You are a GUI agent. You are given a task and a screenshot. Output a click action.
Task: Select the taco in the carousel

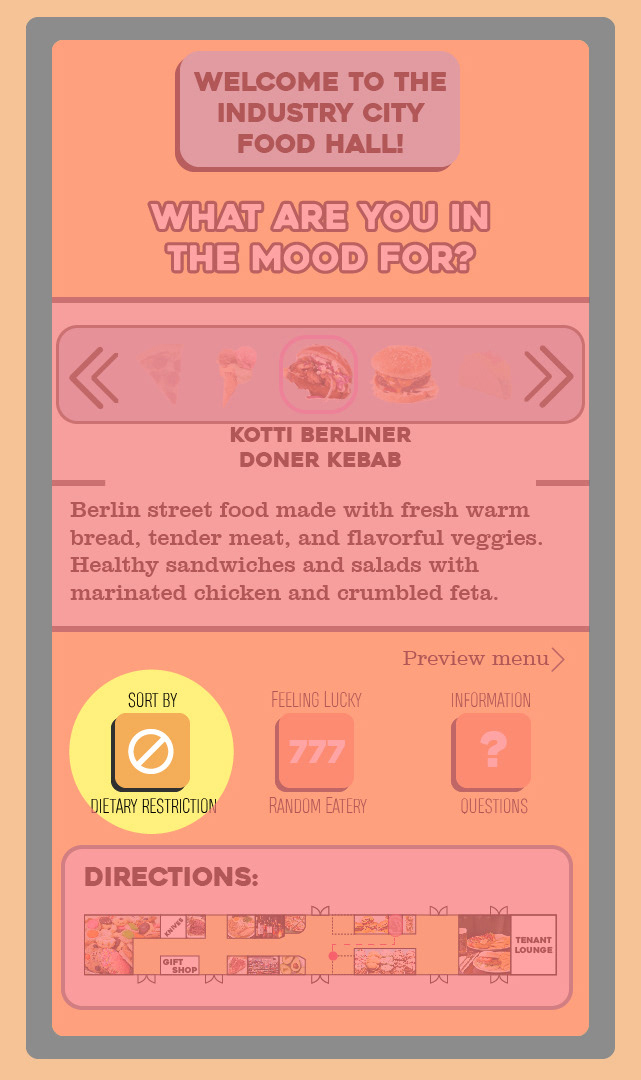click(486, 375)
